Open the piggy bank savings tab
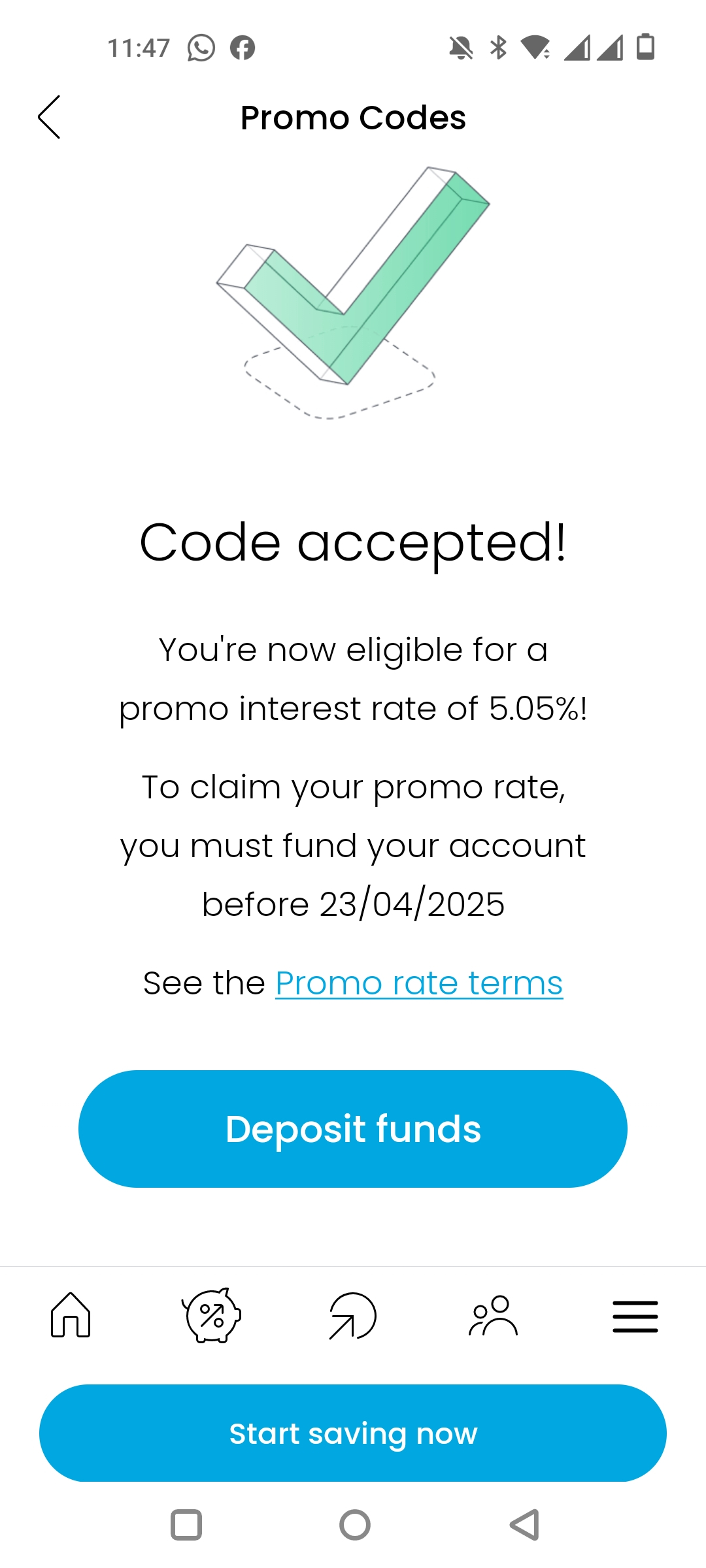 coord(211,1316)
